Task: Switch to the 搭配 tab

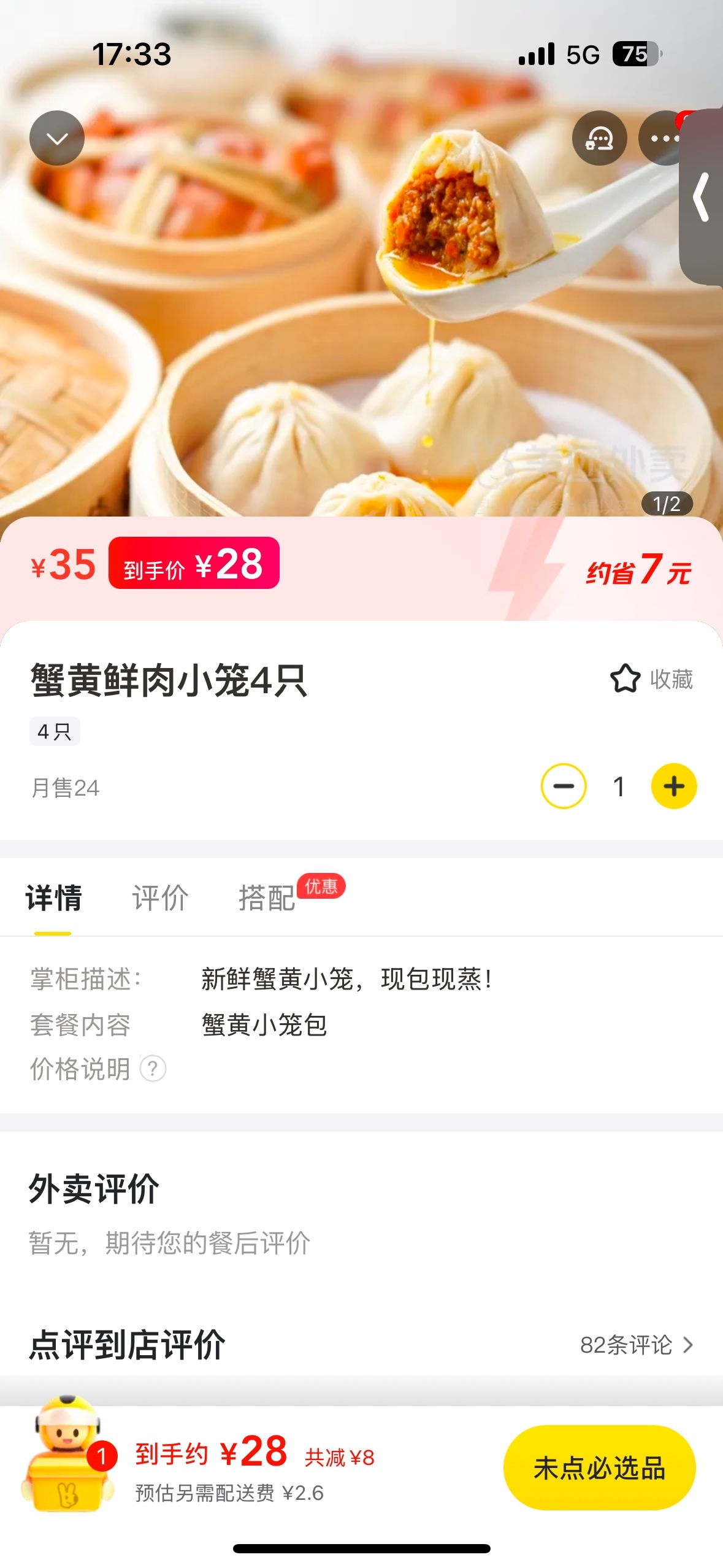Action: click(x=267, y=898)
